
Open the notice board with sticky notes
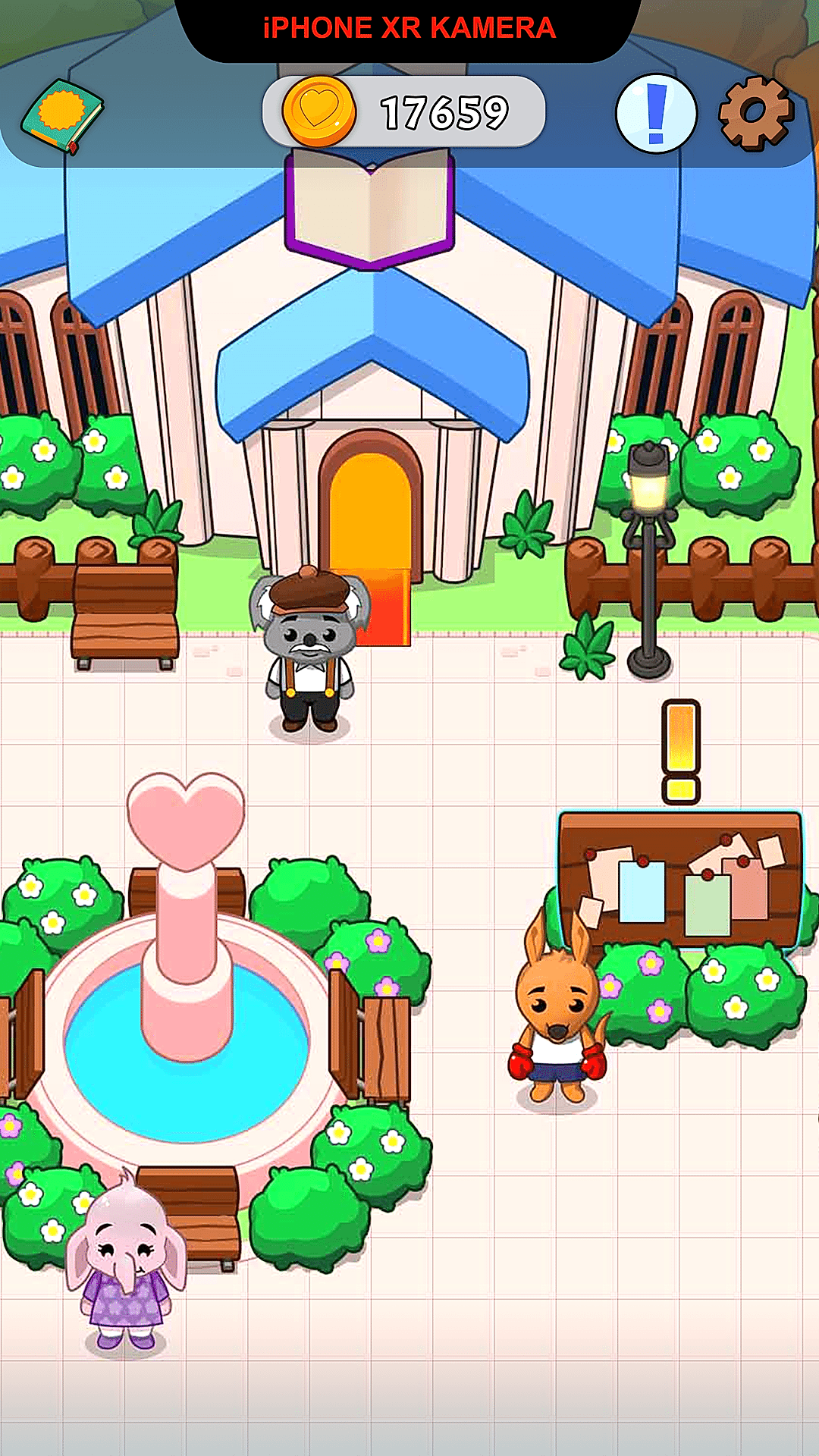[680, 880]
